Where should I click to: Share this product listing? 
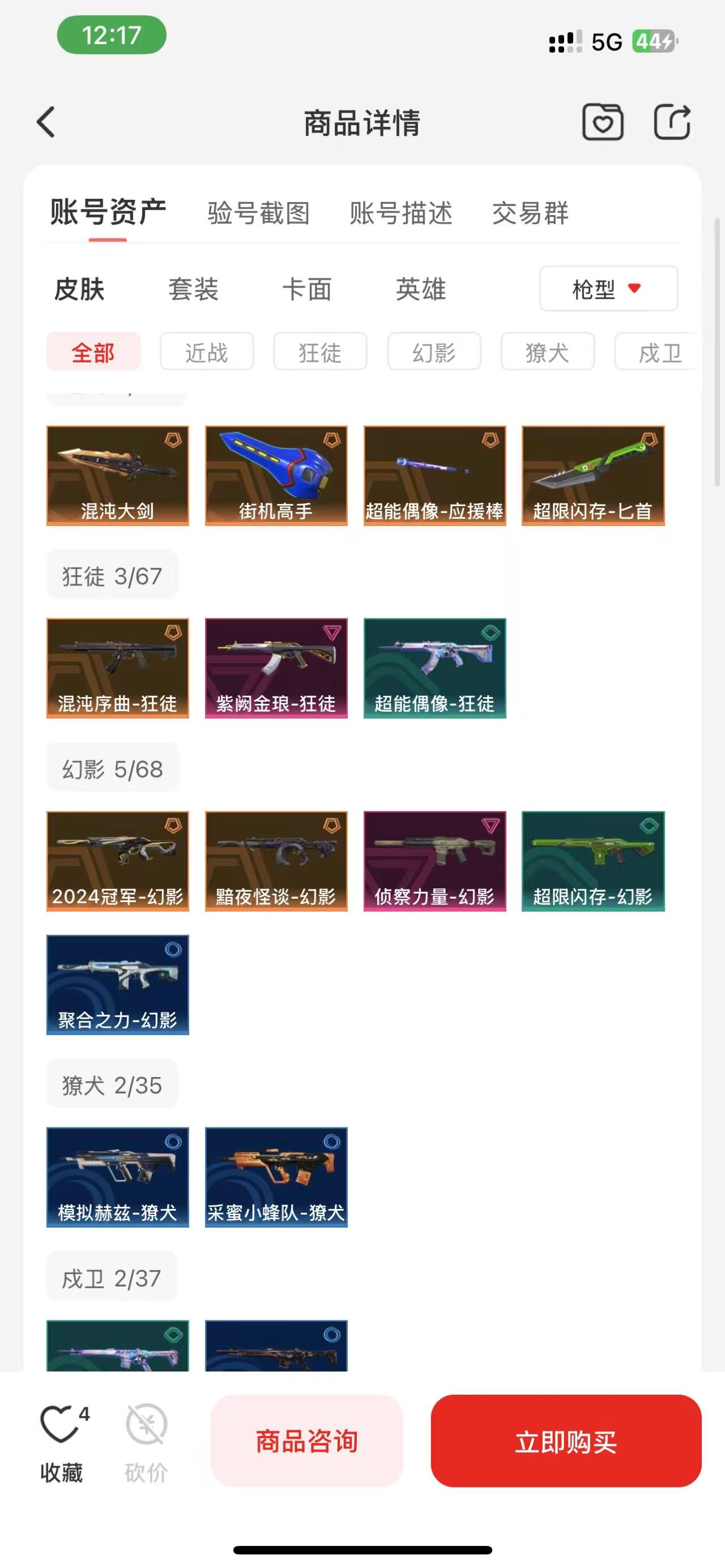[x=671, y=122]
